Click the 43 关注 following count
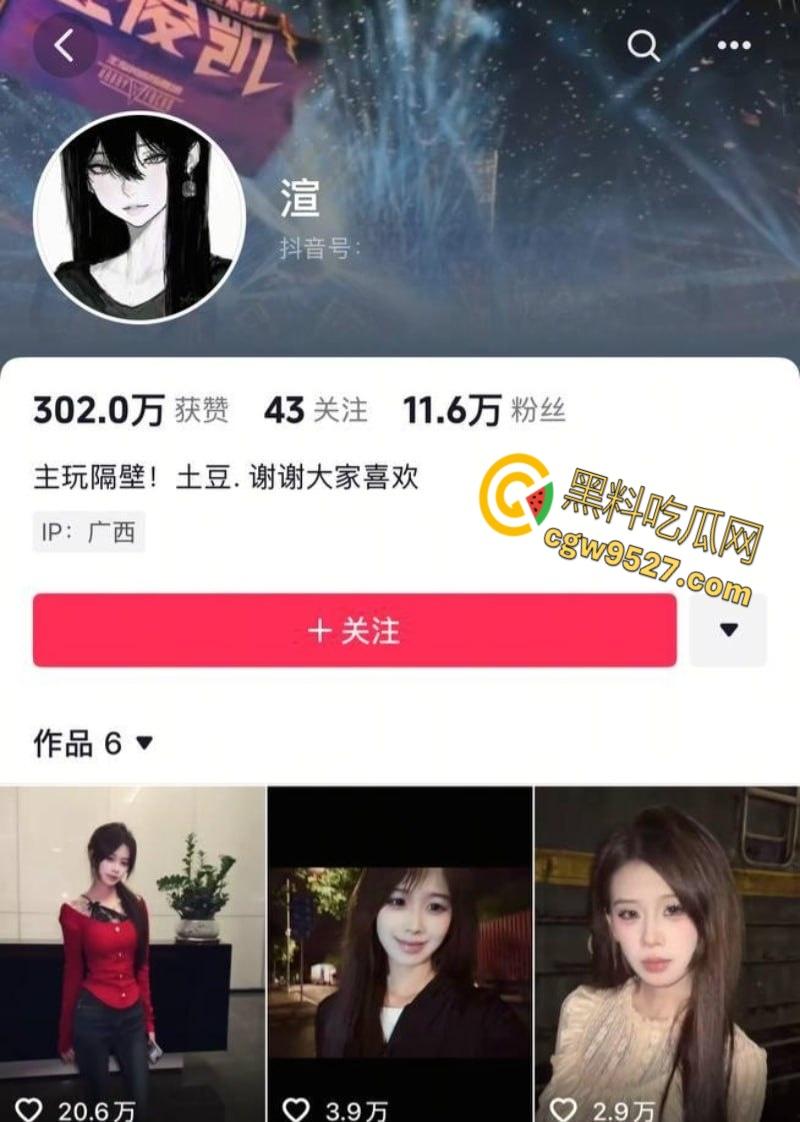 coord(313,410)
